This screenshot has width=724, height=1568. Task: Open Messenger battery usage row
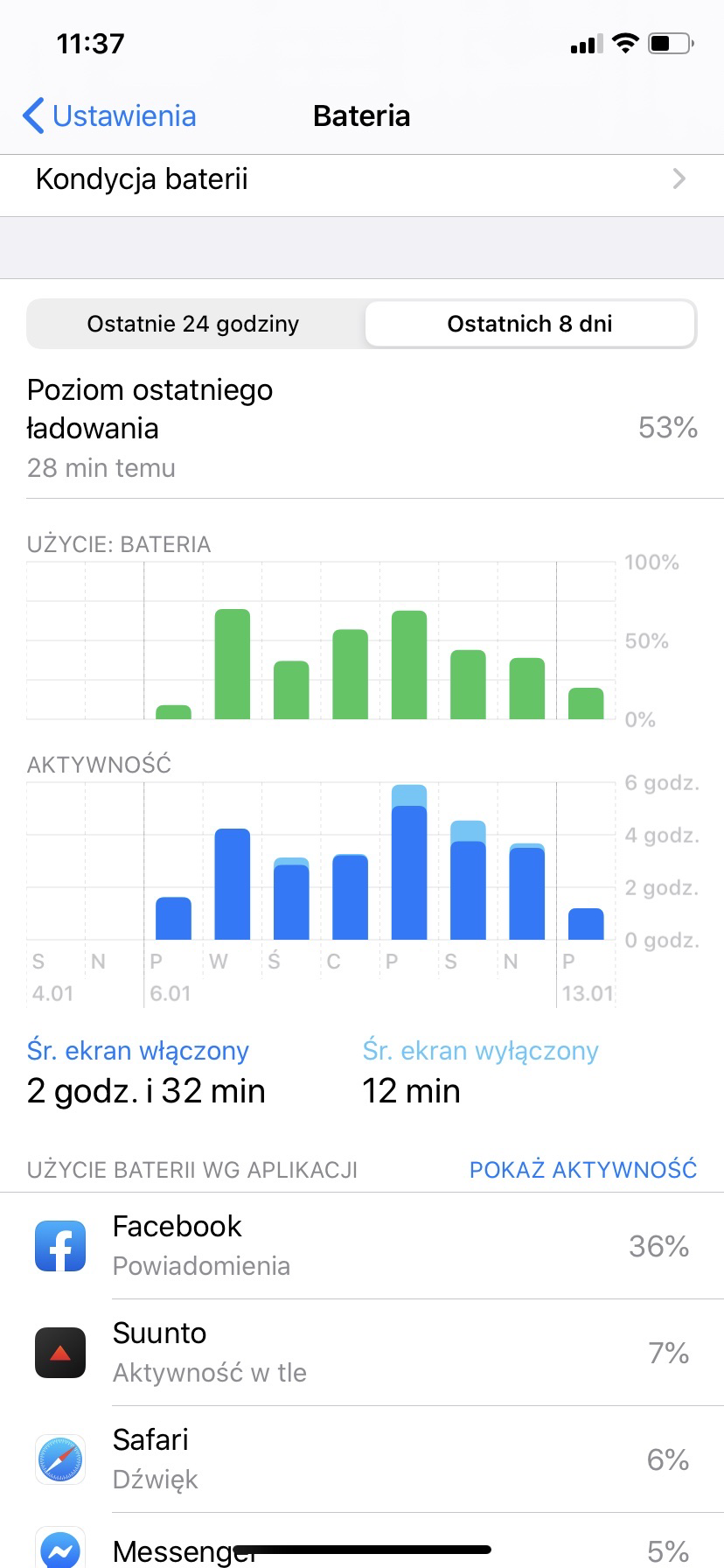click(362, 1542)
